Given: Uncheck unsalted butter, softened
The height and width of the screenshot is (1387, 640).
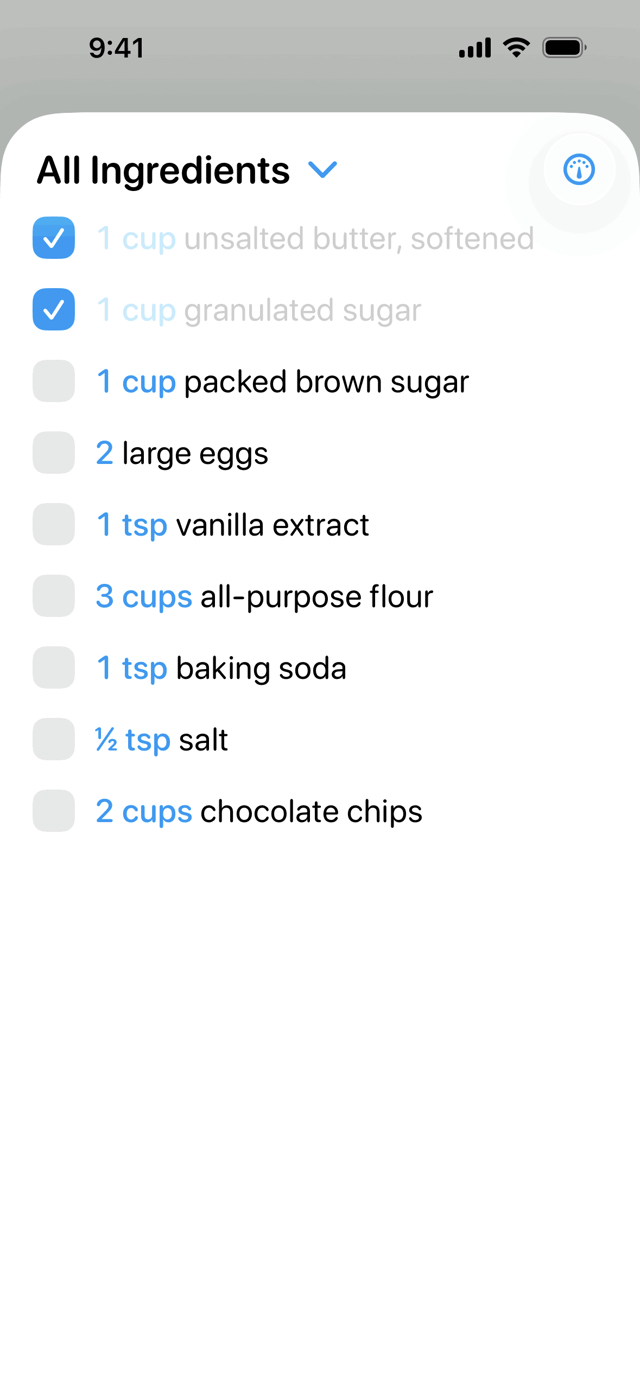Looking at the screenshot, I should 54,238.
